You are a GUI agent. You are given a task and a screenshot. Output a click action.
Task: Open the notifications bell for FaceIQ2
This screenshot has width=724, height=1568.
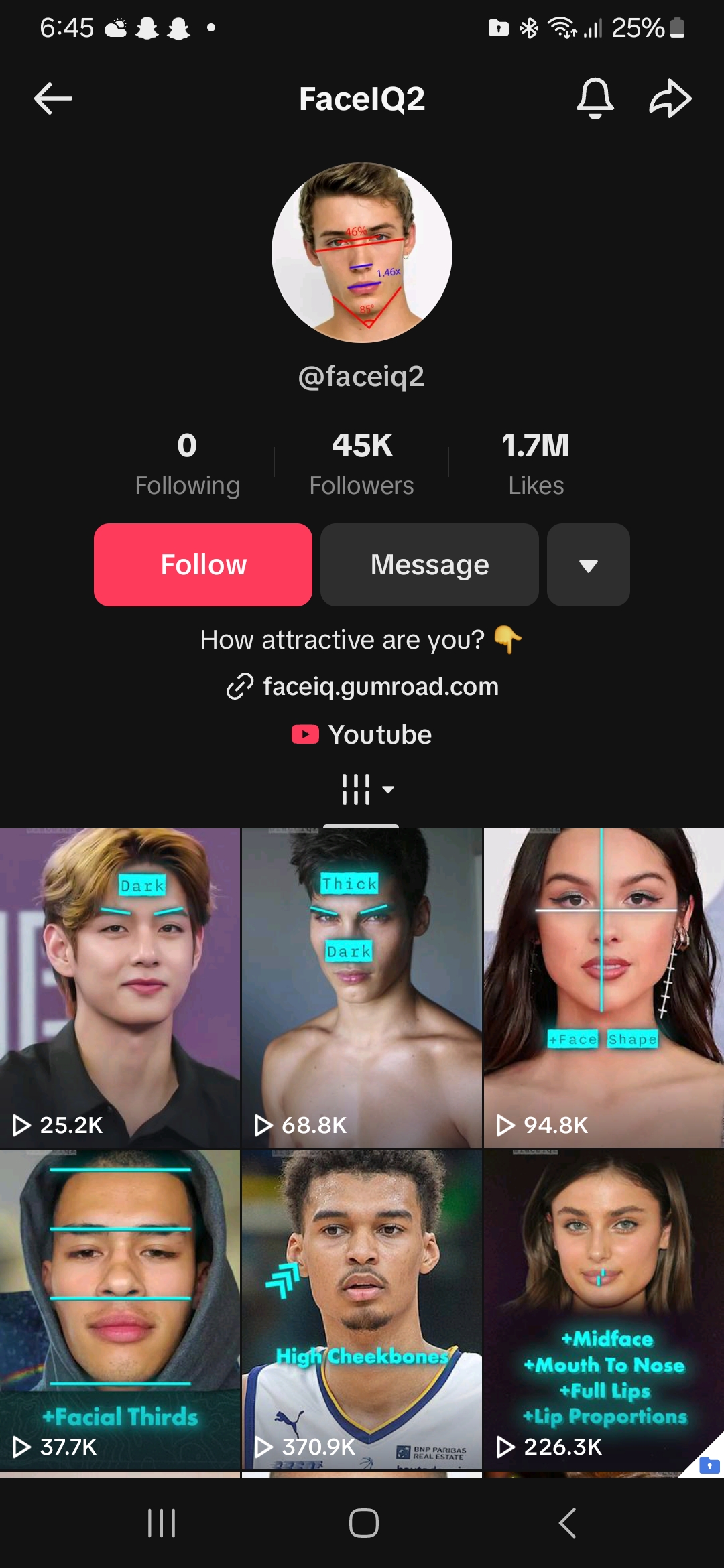tap(595, 99)
